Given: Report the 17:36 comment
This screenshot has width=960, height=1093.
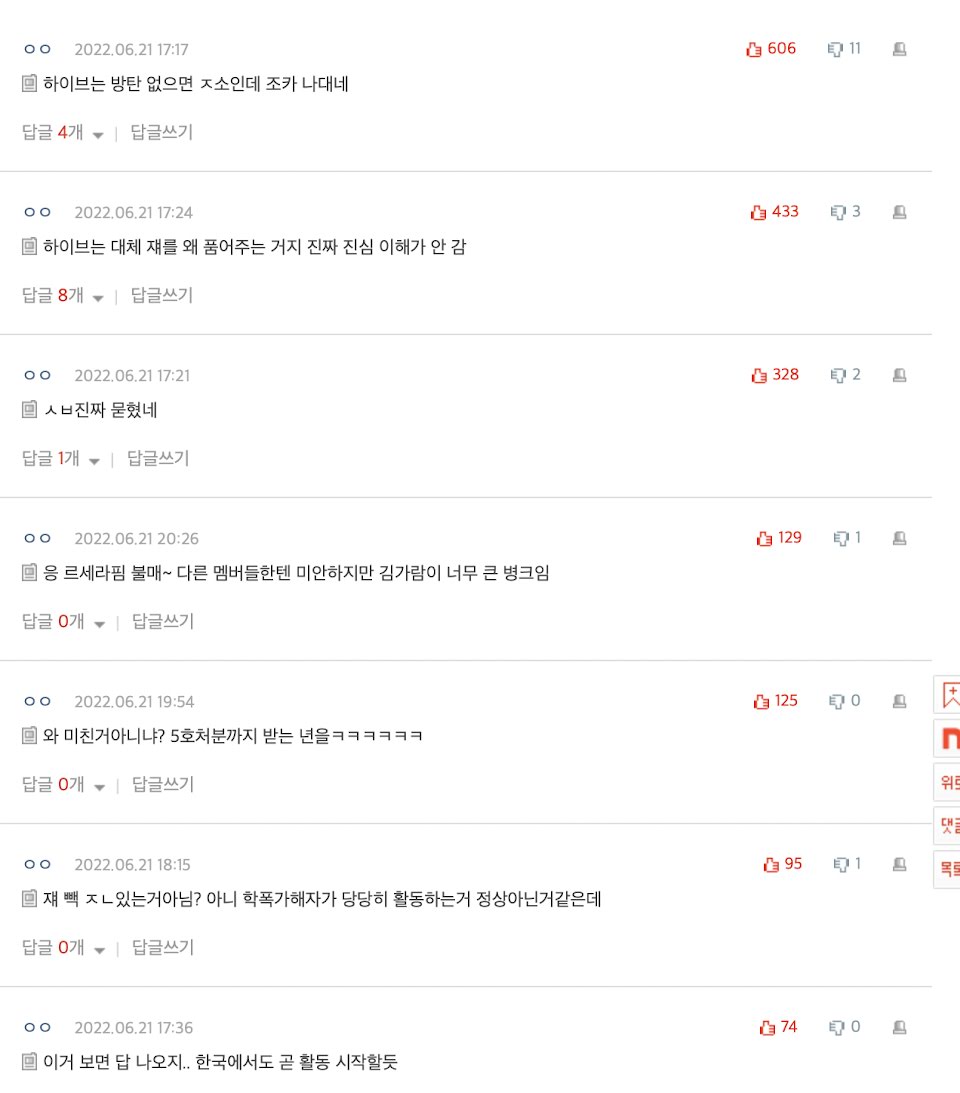Looking at the screenshot, I should pyautogui.click(x=899, y=1027).
